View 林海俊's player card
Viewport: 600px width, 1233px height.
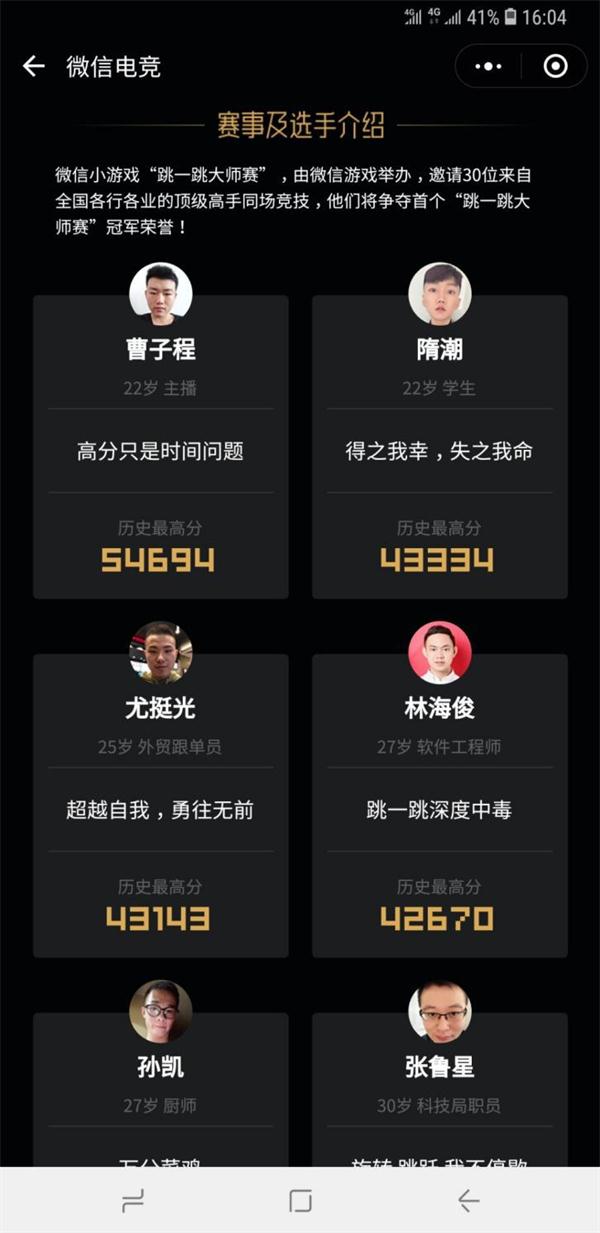coord(440,806)
